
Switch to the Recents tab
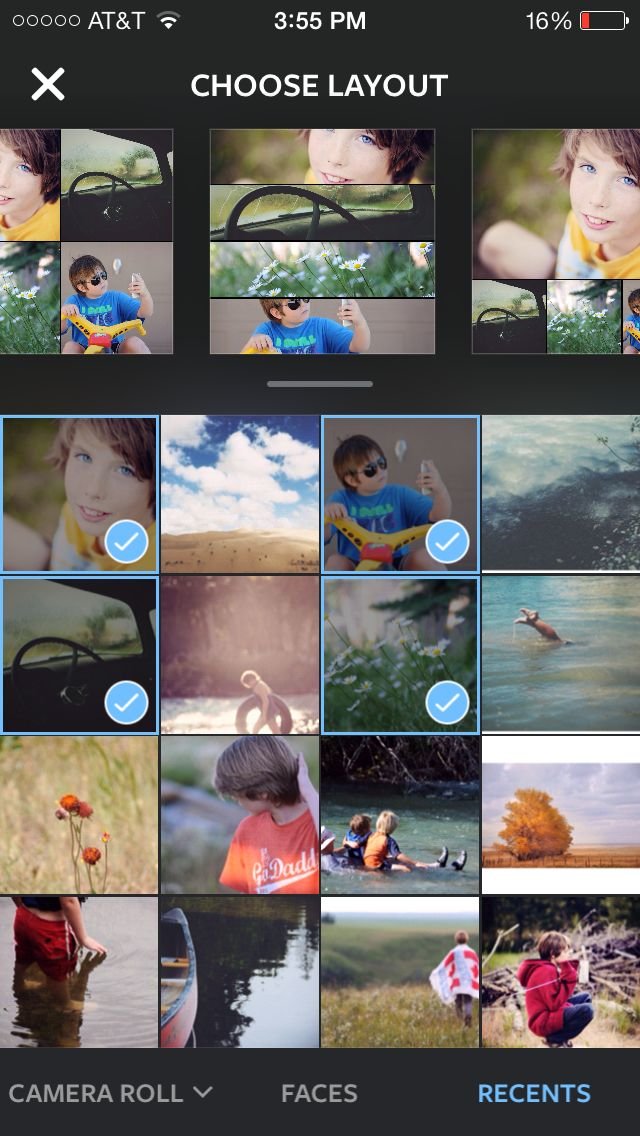click(x=534, y=1093)
